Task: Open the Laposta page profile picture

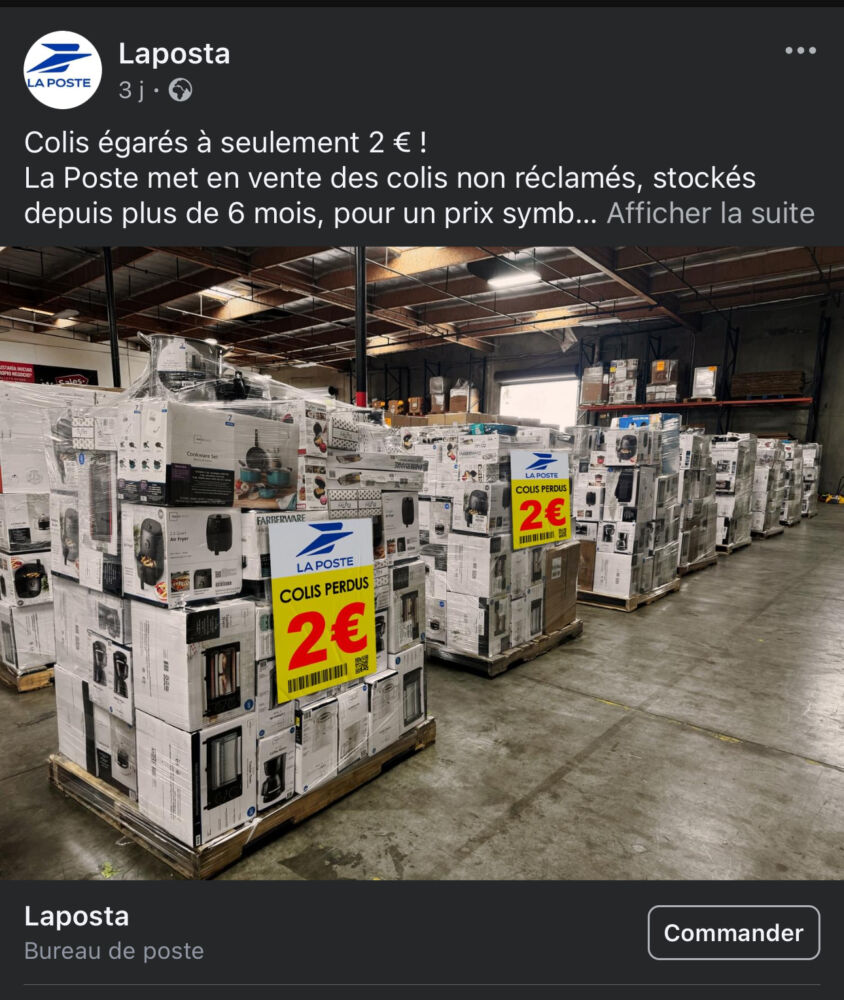Action: tap(62, 70)
